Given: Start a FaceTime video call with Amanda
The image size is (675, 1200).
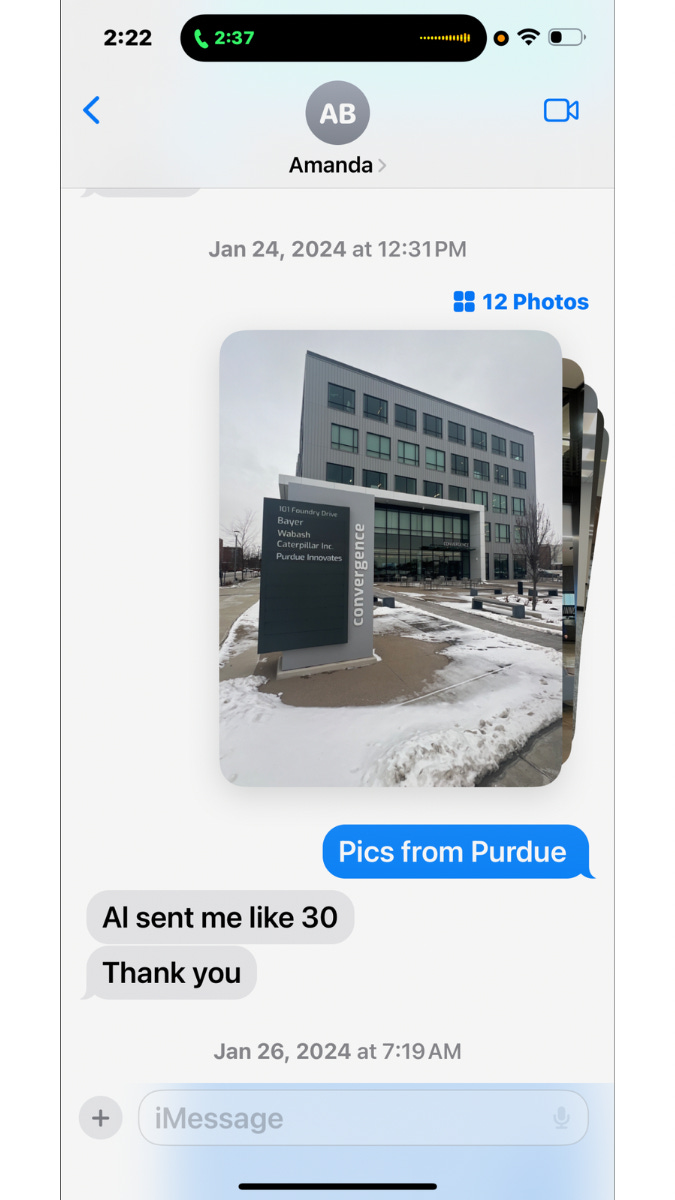Looking at the screenshot, I should click(560, 110).
